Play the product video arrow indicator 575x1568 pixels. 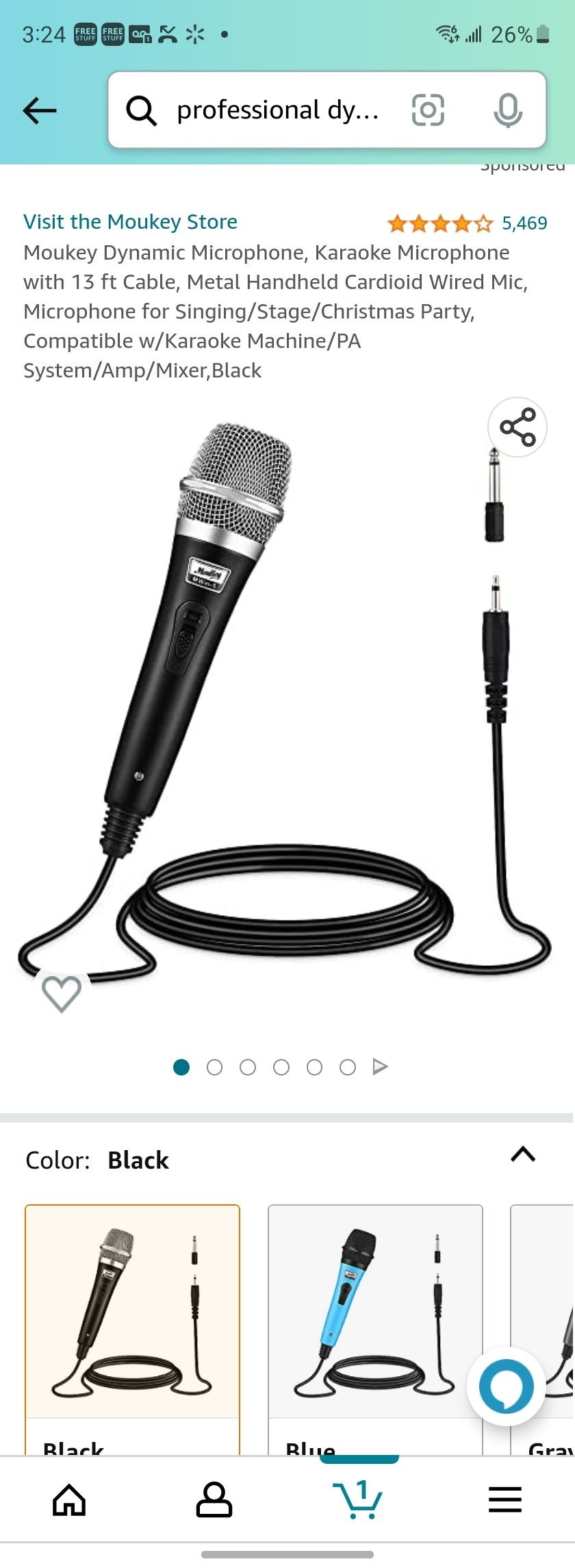381,1067
